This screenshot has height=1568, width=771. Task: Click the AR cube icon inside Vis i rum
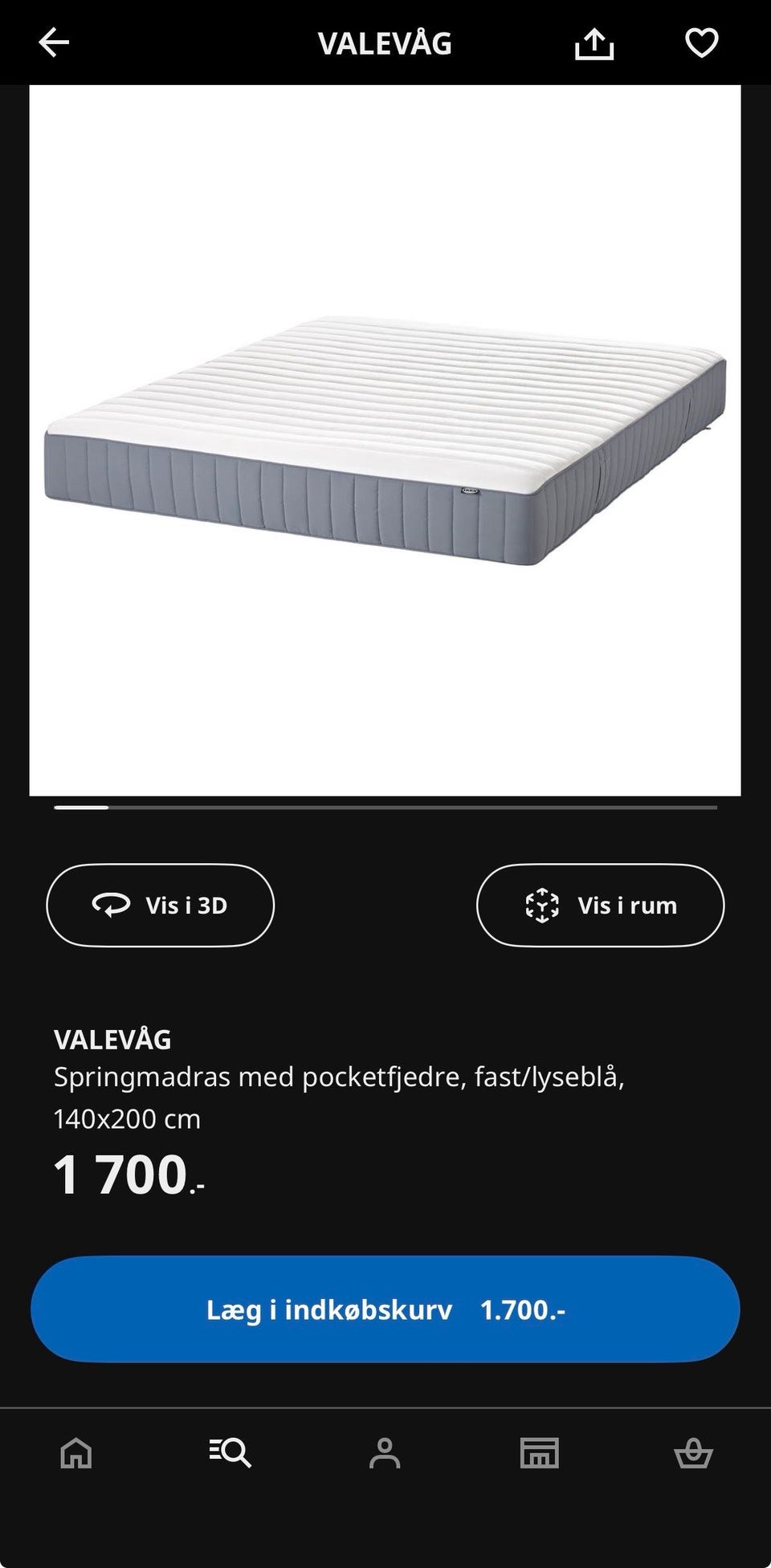pyautogui.click(x=543, y=906)
